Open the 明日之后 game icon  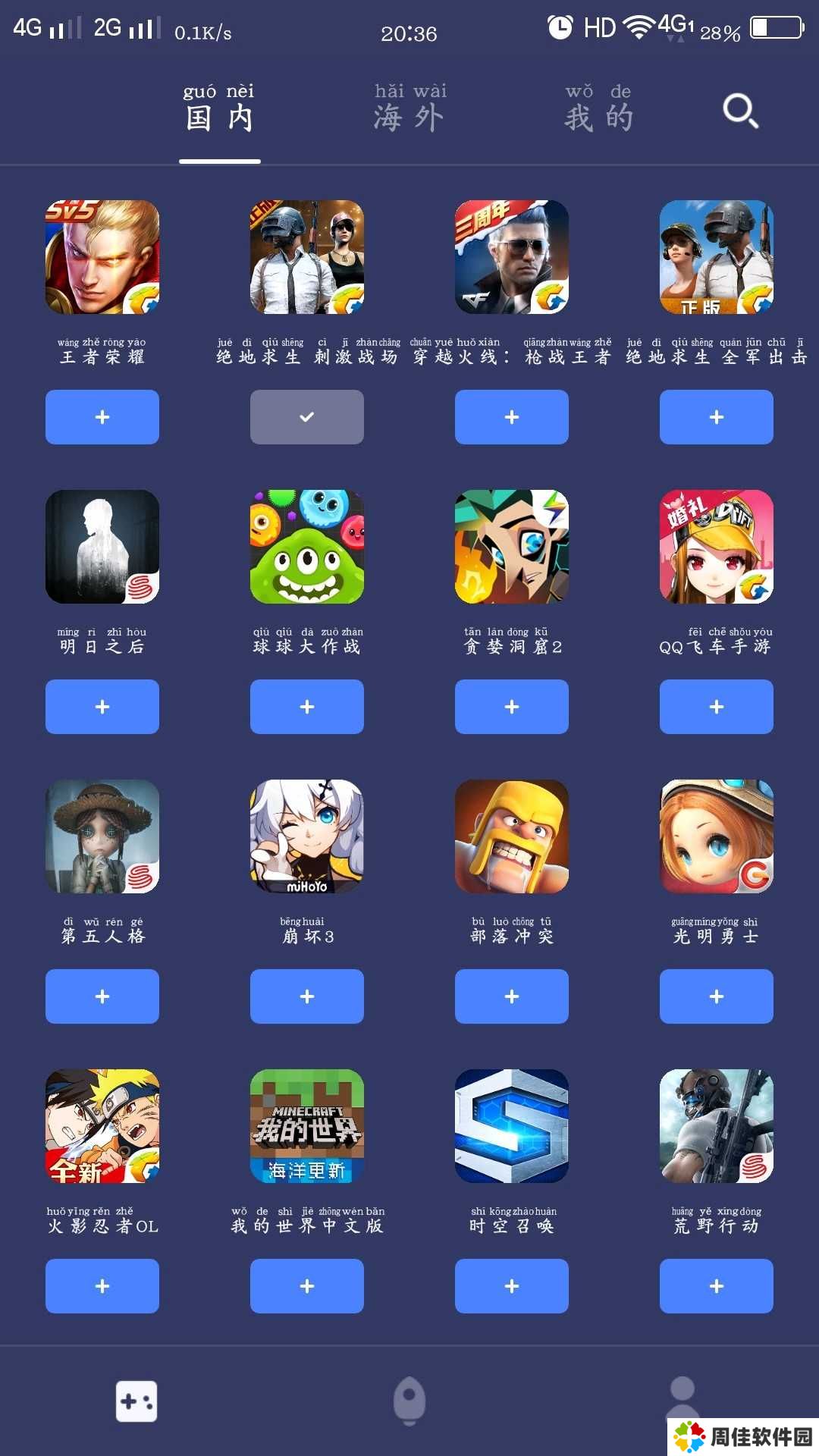tap(102, 547)
